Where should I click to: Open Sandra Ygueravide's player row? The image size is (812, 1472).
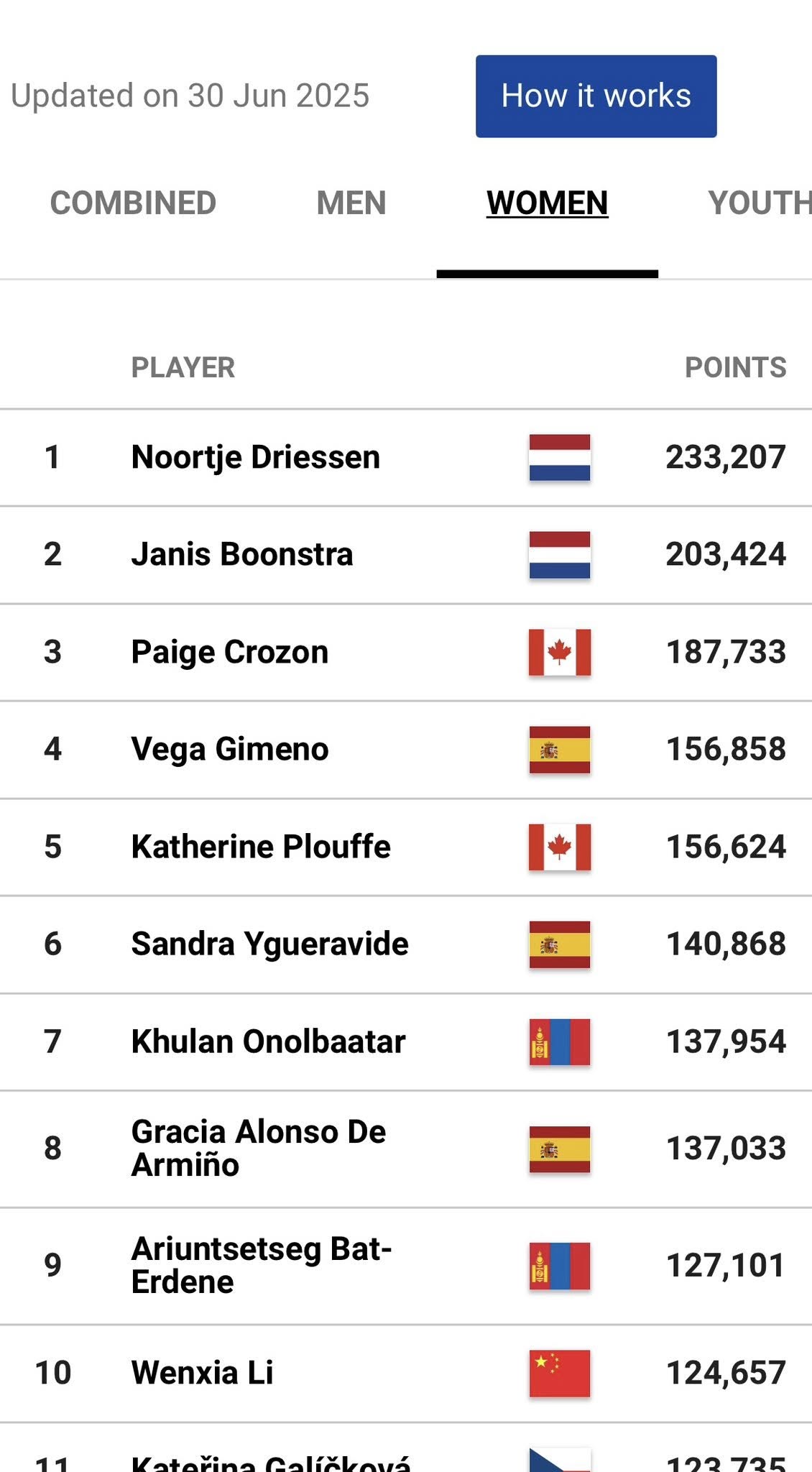coord(269,944)
